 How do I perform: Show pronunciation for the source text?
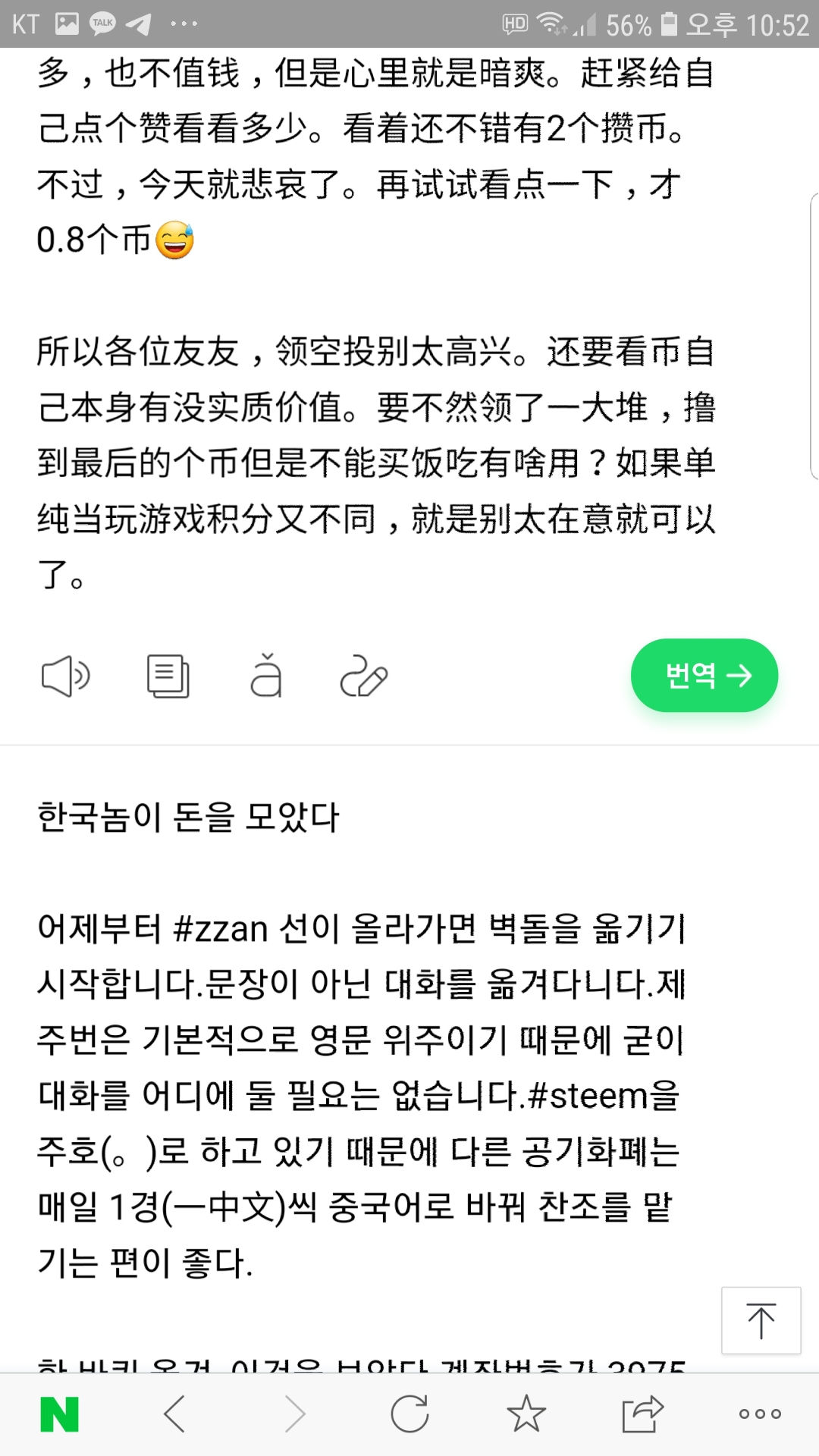click(x=265, y=675)
